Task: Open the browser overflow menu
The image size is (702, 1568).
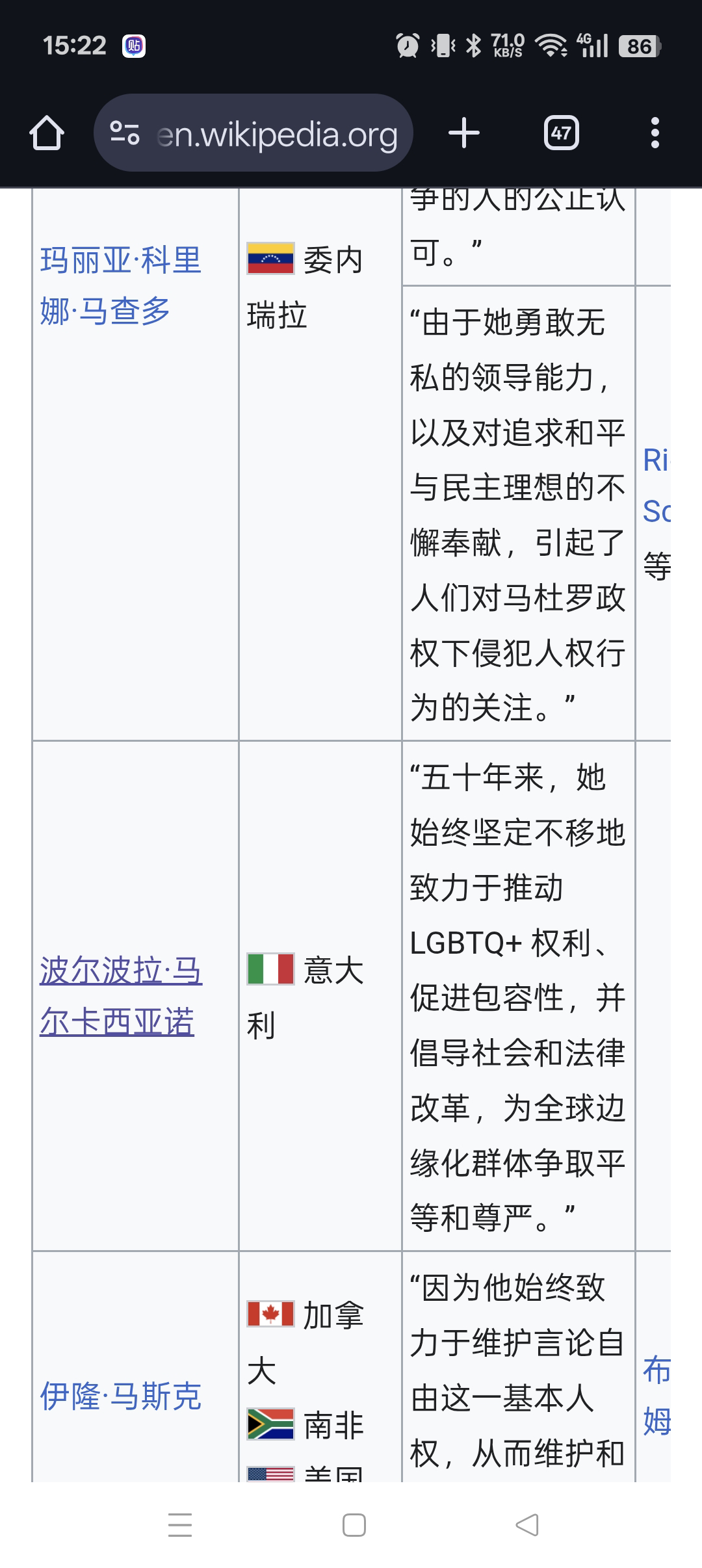Action: point(655,133)
